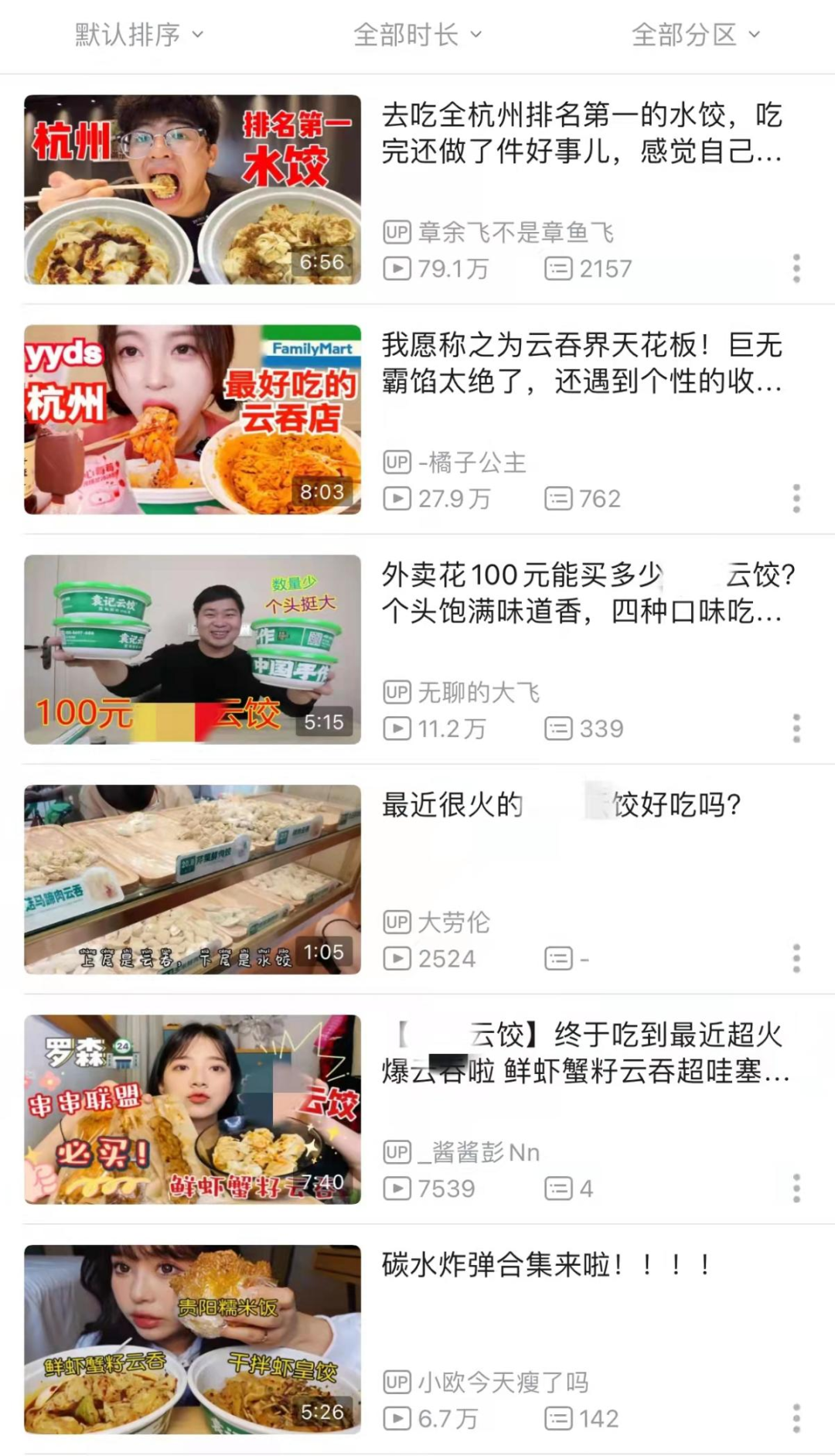The width and height of the screenshot is (835, 1456).
Task: Open more options for 章余飞不是章鱼飞's video
Action: pos(796,268)
